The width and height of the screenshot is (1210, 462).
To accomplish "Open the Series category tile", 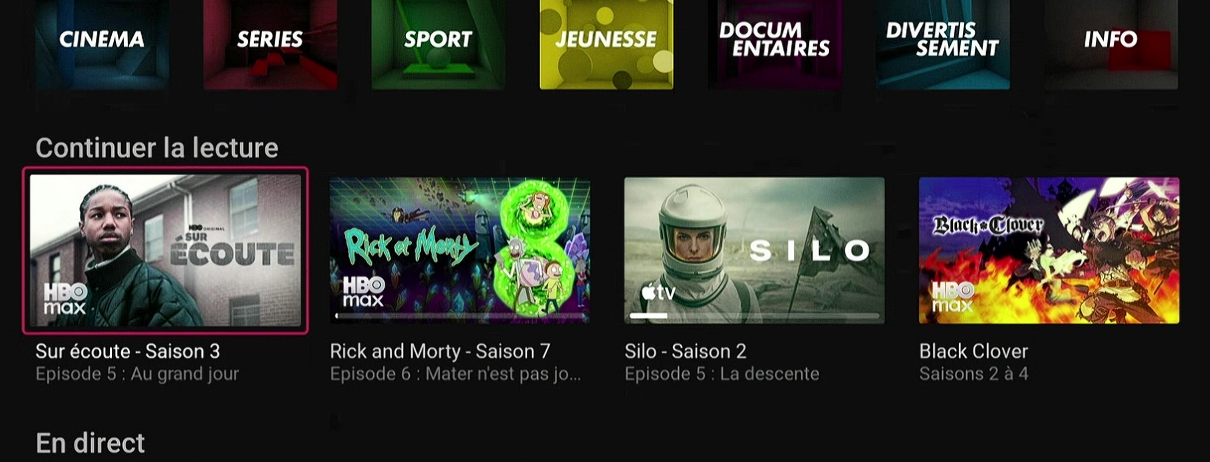I will (270, 42).
